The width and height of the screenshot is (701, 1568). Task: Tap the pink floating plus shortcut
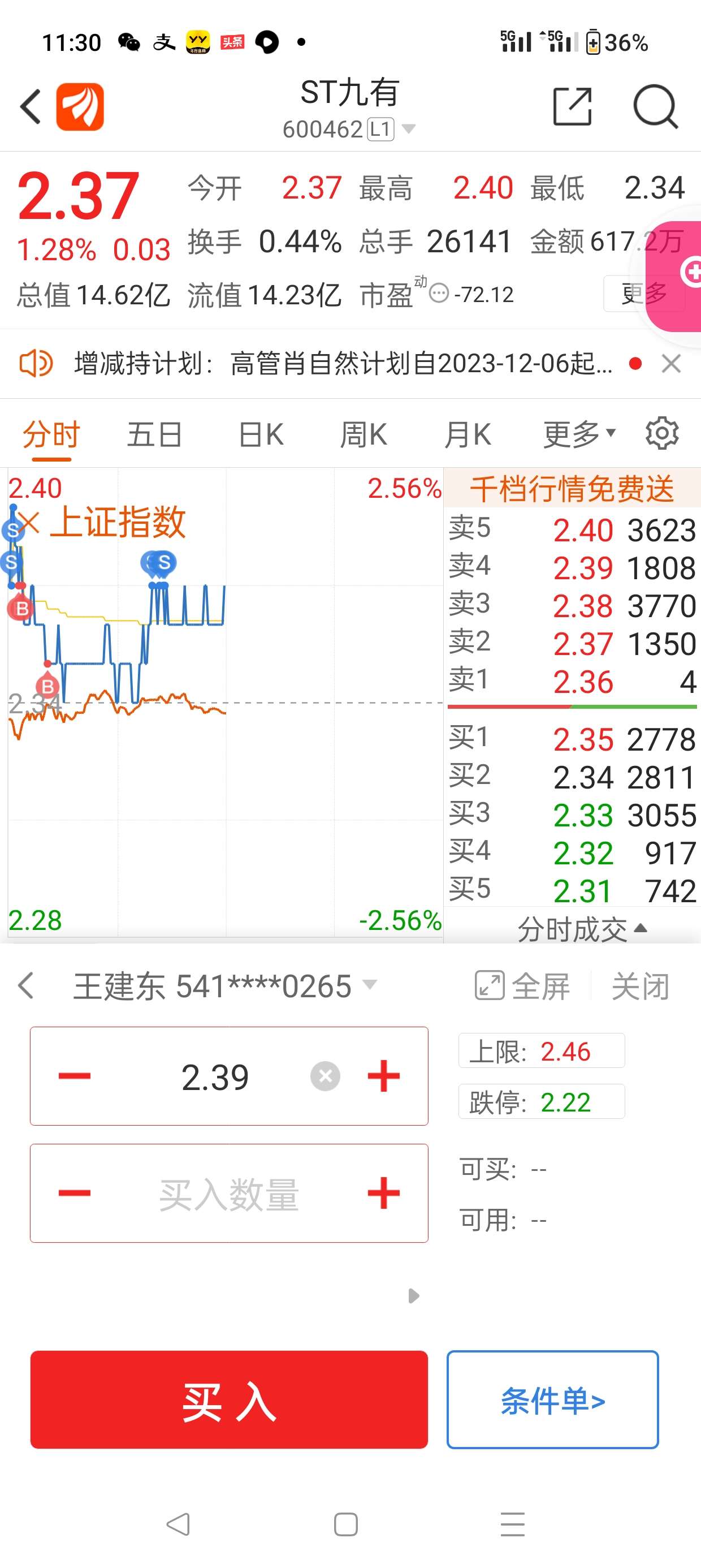click(x=687, y=271)
